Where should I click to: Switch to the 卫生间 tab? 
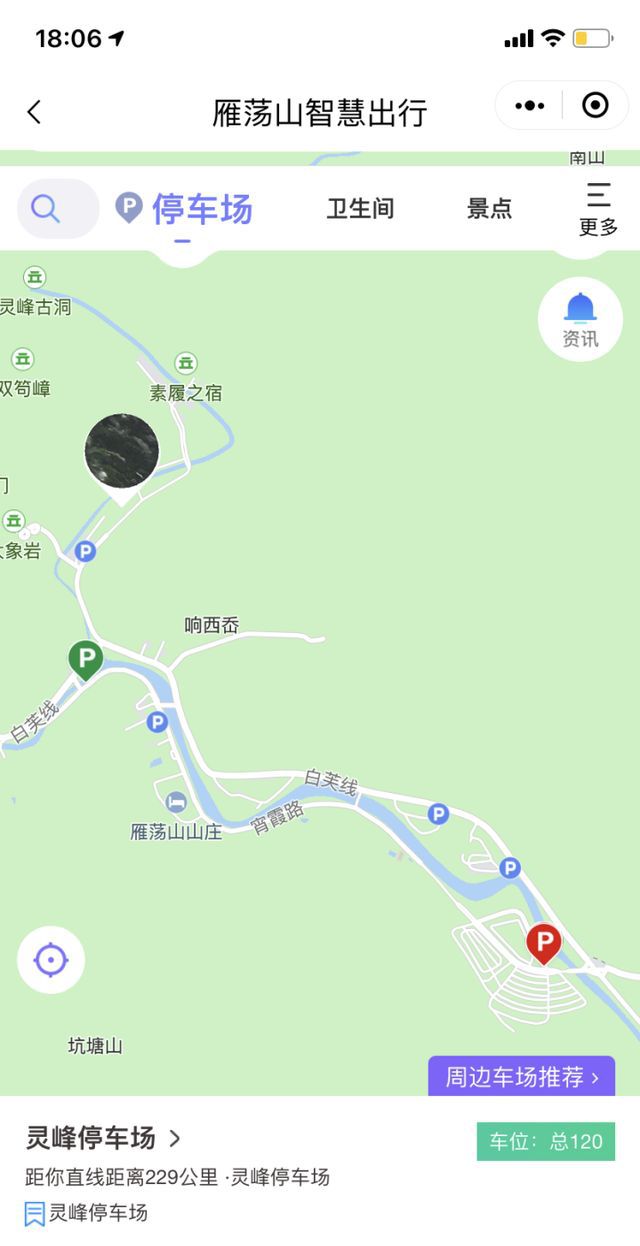point(360,208)
